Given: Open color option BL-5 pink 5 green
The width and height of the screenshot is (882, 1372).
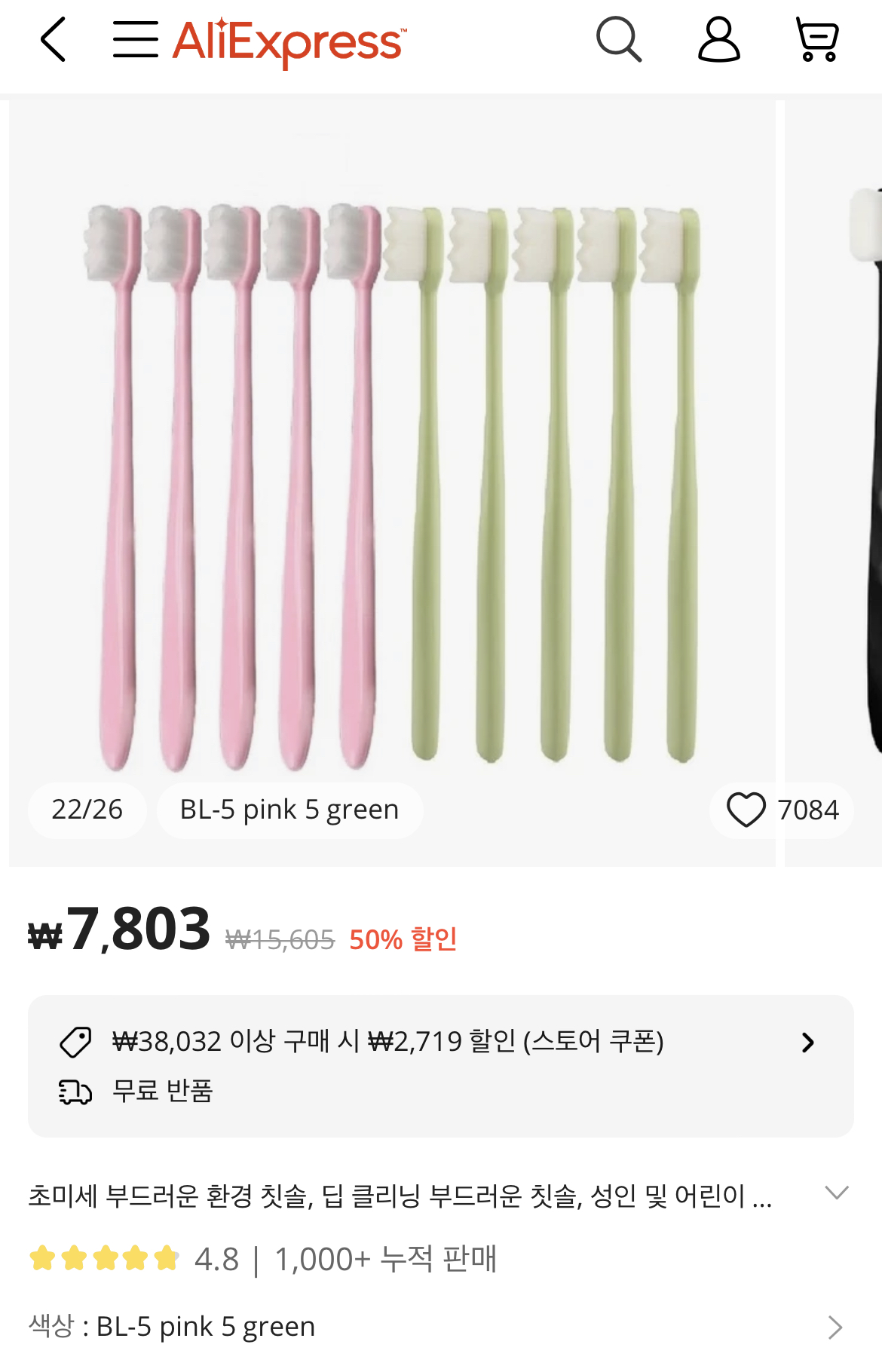Looking at the screenshot, I should pos(441,1327).
